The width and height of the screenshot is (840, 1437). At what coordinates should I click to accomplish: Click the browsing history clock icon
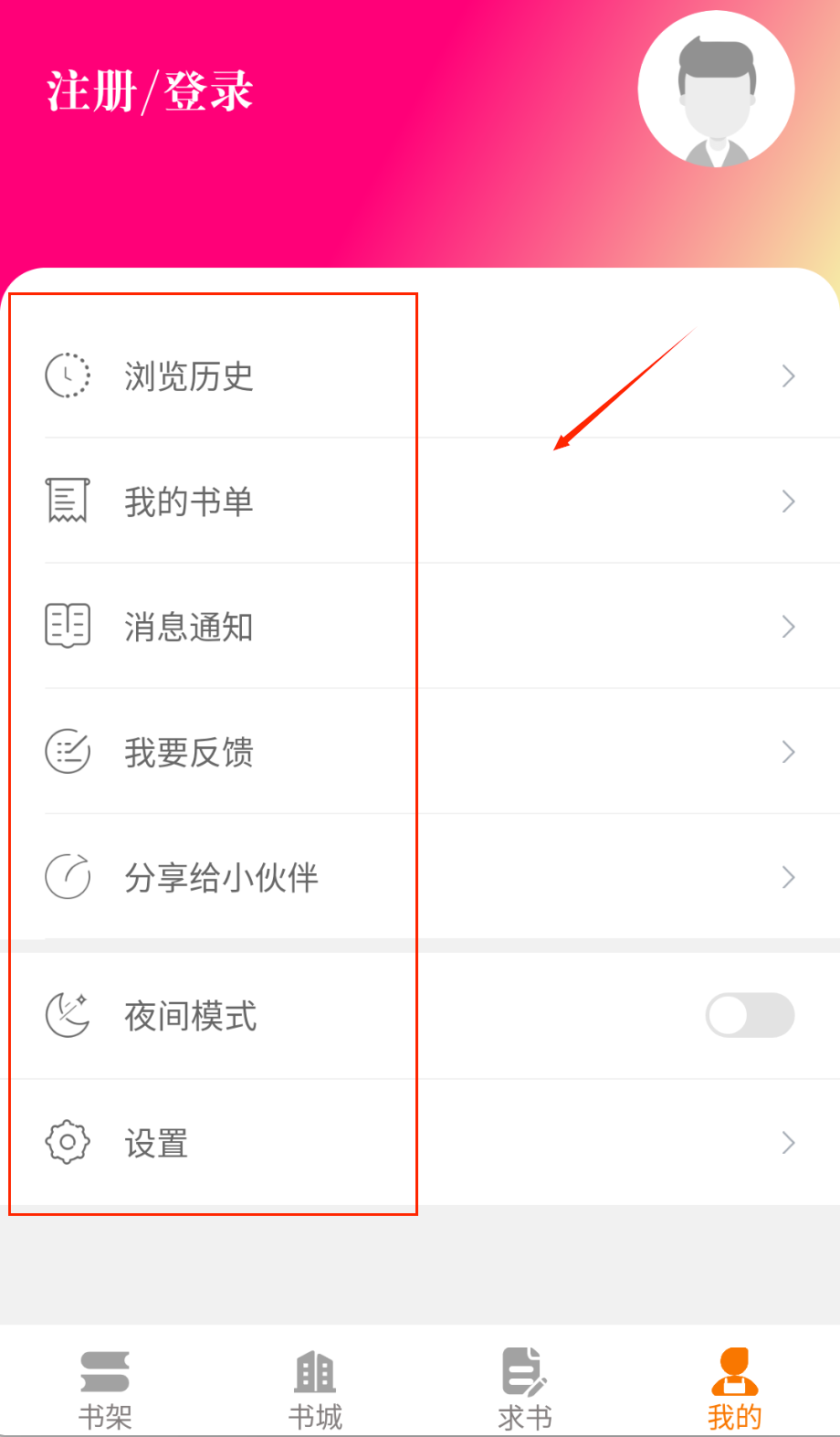(x=67, y=375)
